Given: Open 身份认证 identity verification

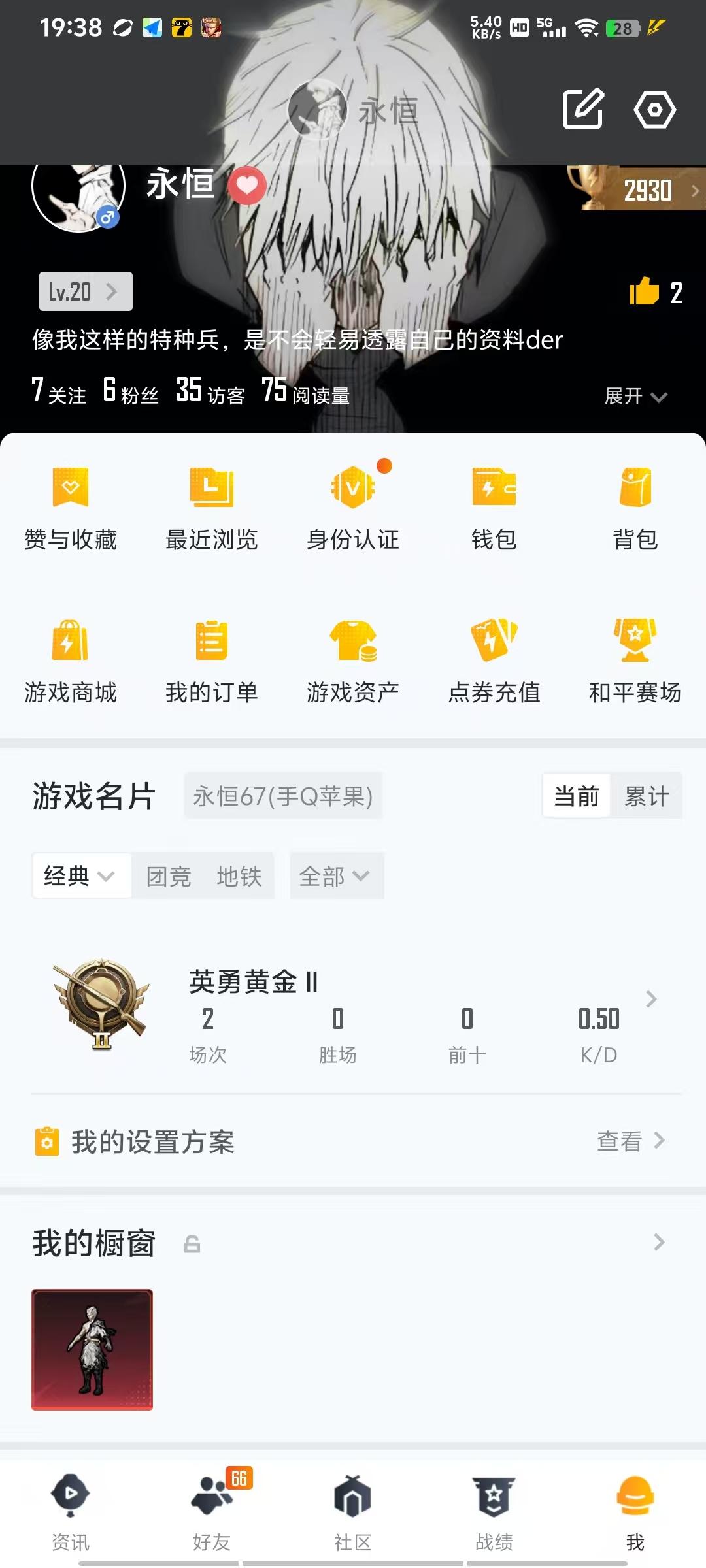Looking at the screenshot, I should click(353, 506).
